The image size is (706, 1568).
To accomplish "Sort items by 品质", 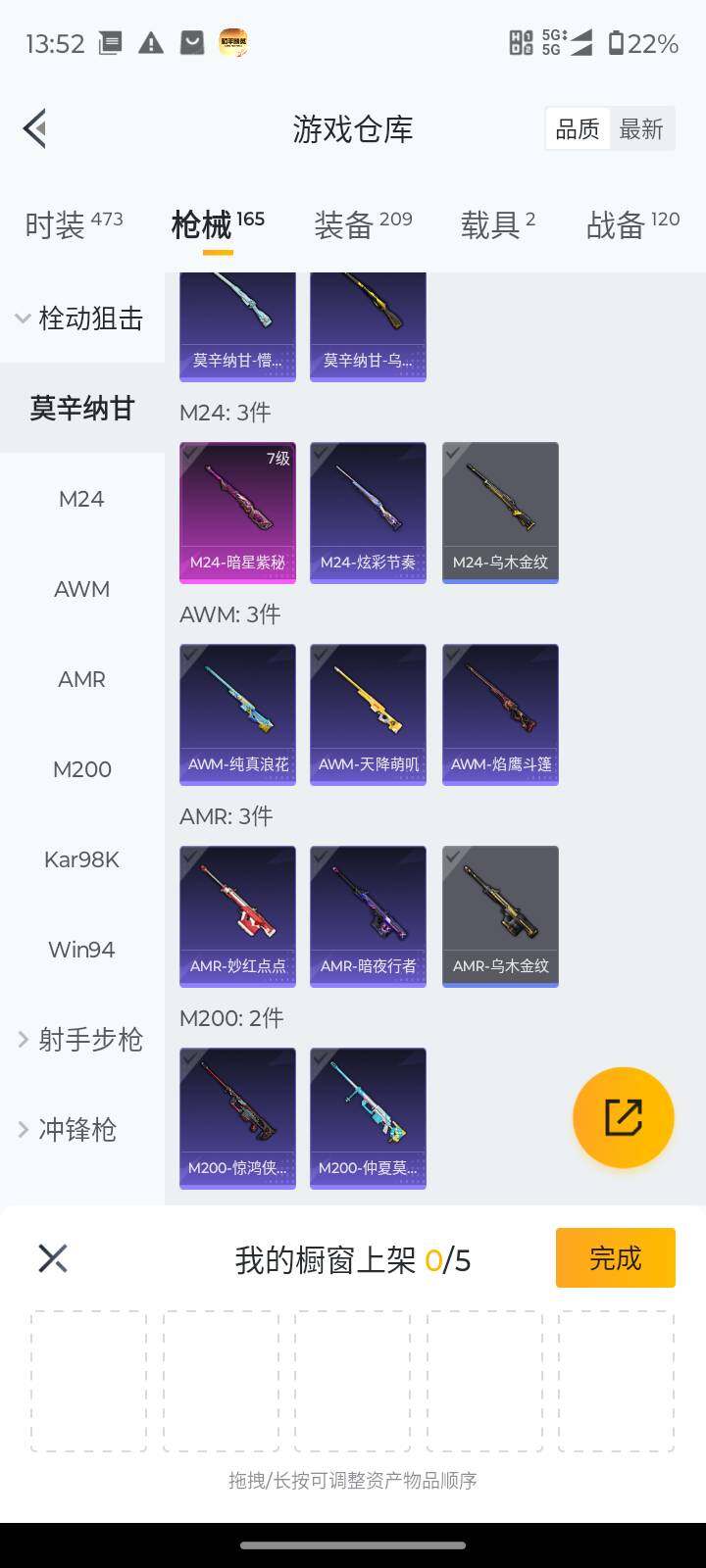I will [578, 129].
